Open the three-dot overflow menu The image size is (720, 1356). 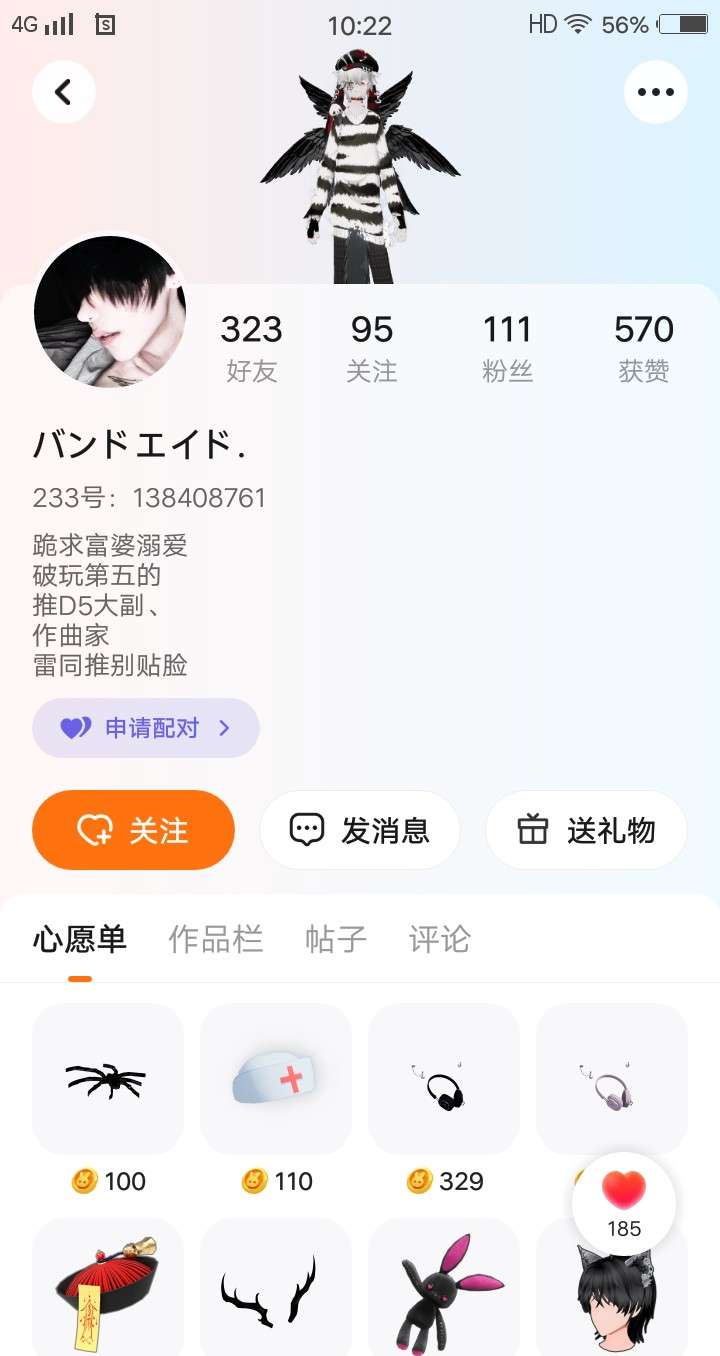(656, 92)
